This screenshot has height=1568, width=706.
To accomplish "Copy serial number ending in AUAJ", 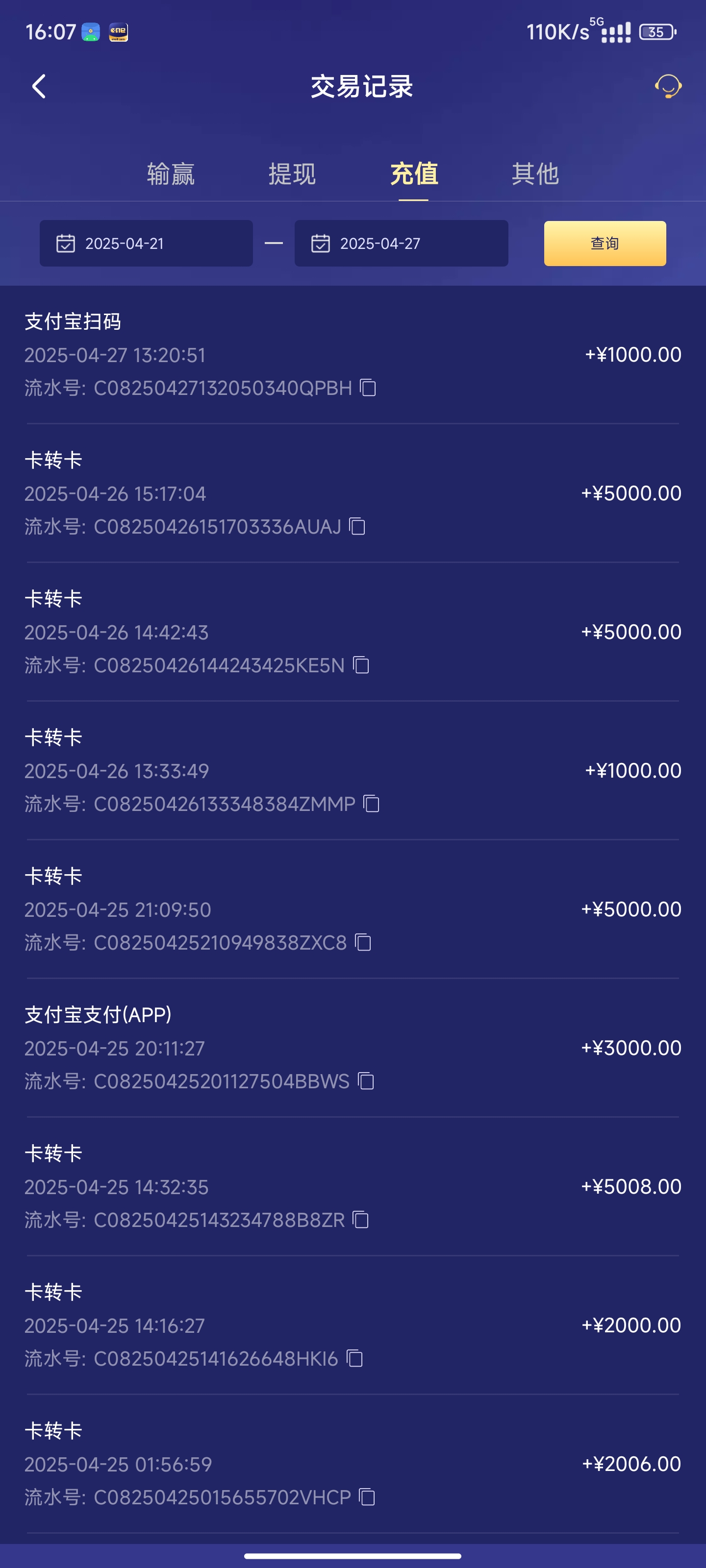I will [x=357, y=527].
